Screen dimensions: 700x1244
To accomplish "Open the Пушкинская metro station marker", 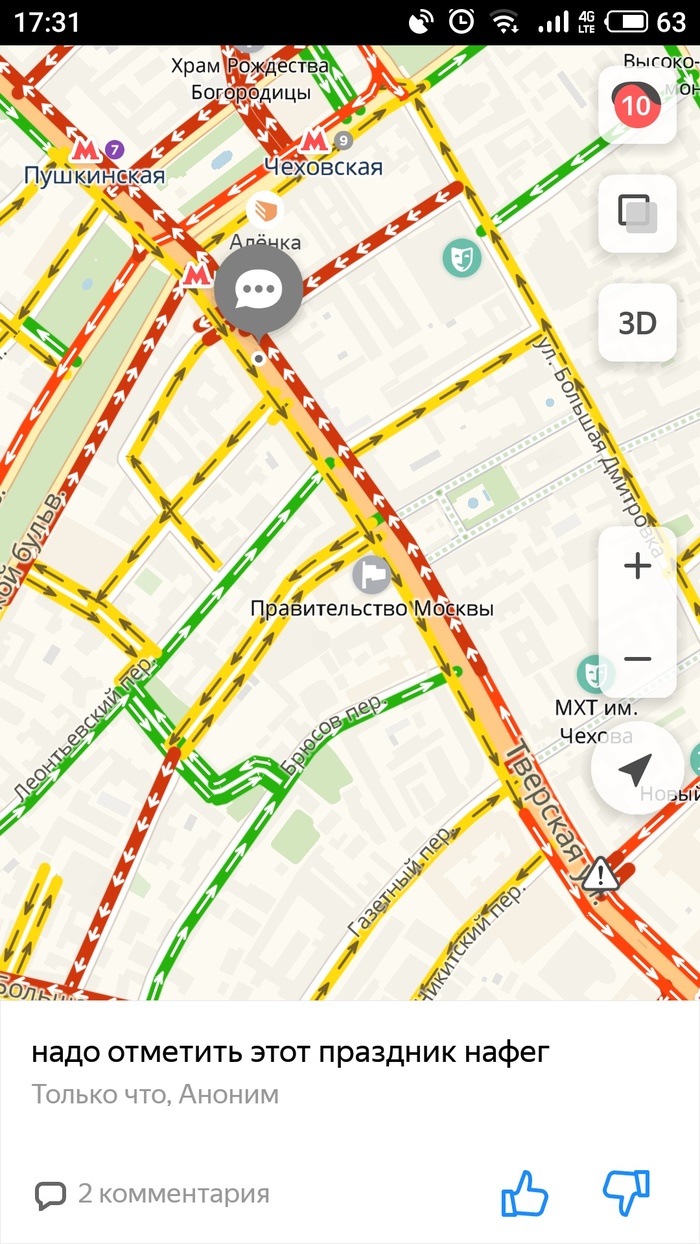I will click(85, 150).
